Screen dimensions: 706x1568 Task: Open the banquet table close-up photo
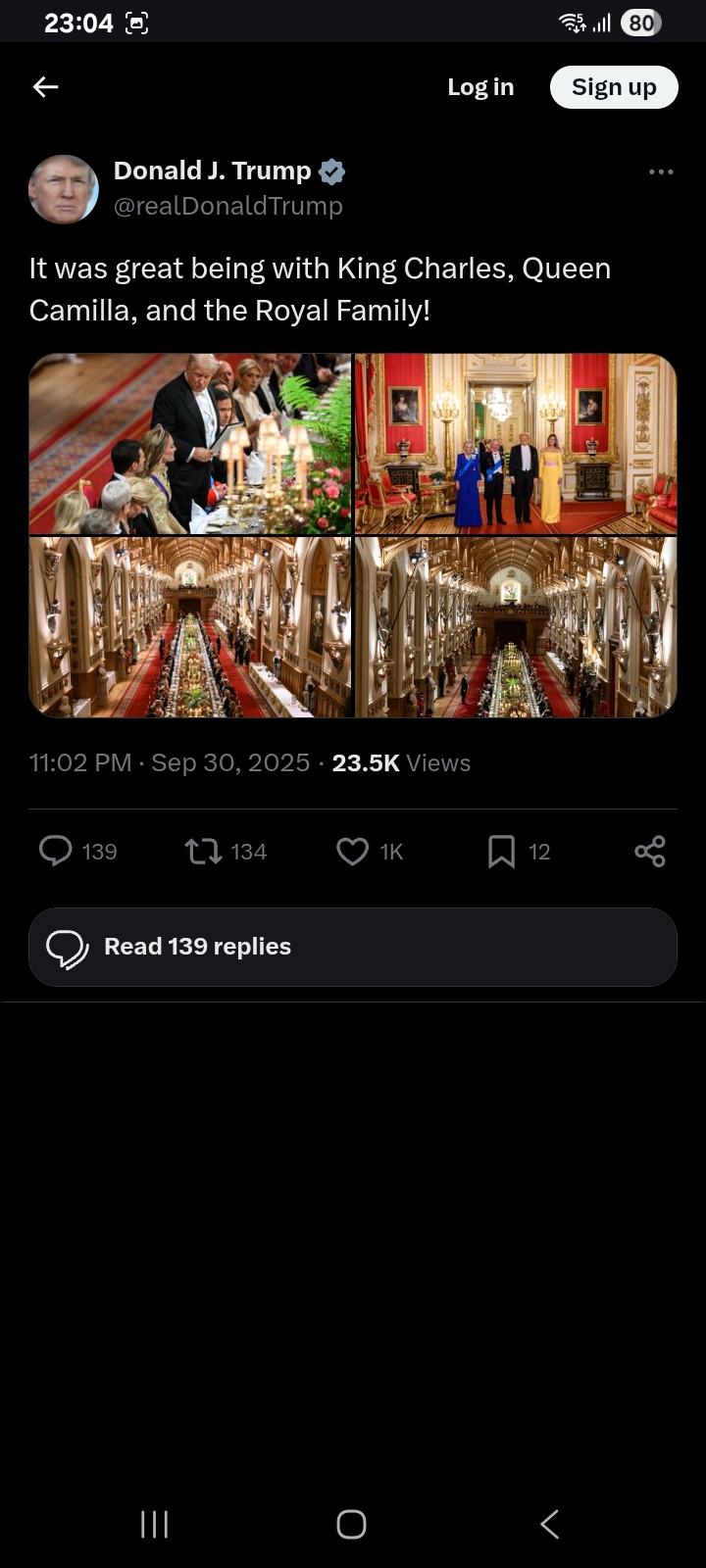click(x=190, y=444)
